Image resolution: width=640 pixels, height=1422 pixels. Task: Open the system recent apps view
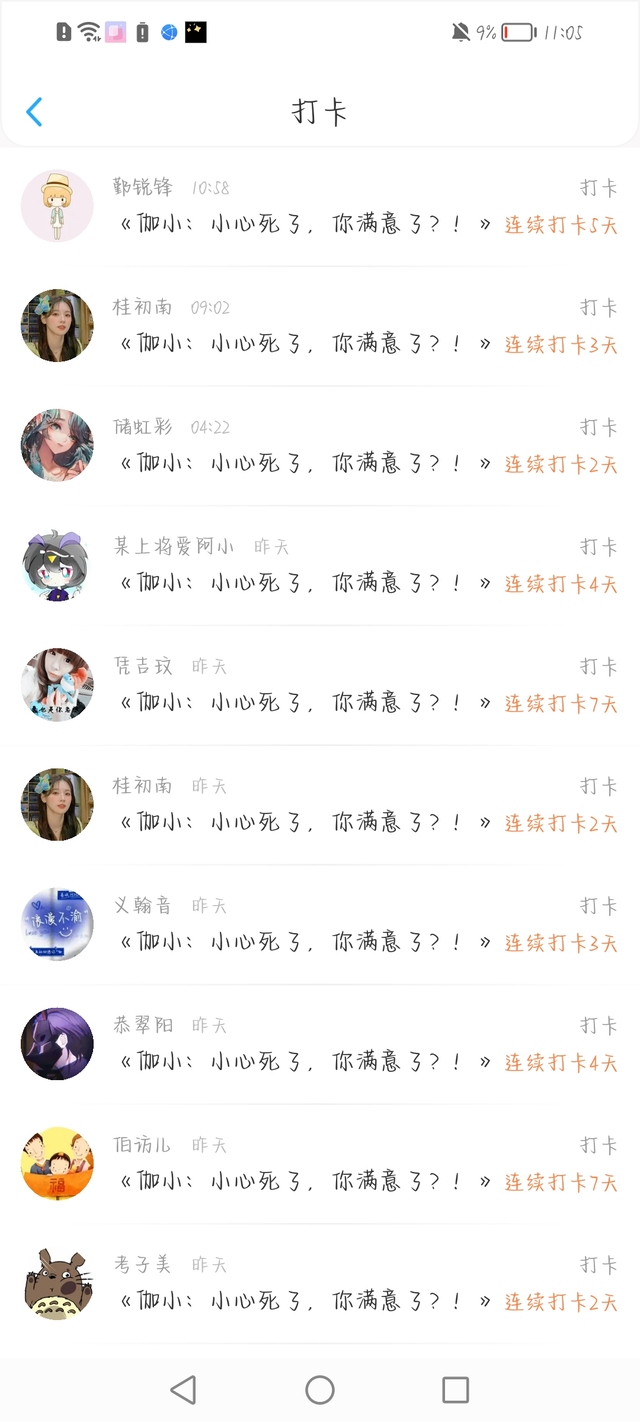[455, 1389]
